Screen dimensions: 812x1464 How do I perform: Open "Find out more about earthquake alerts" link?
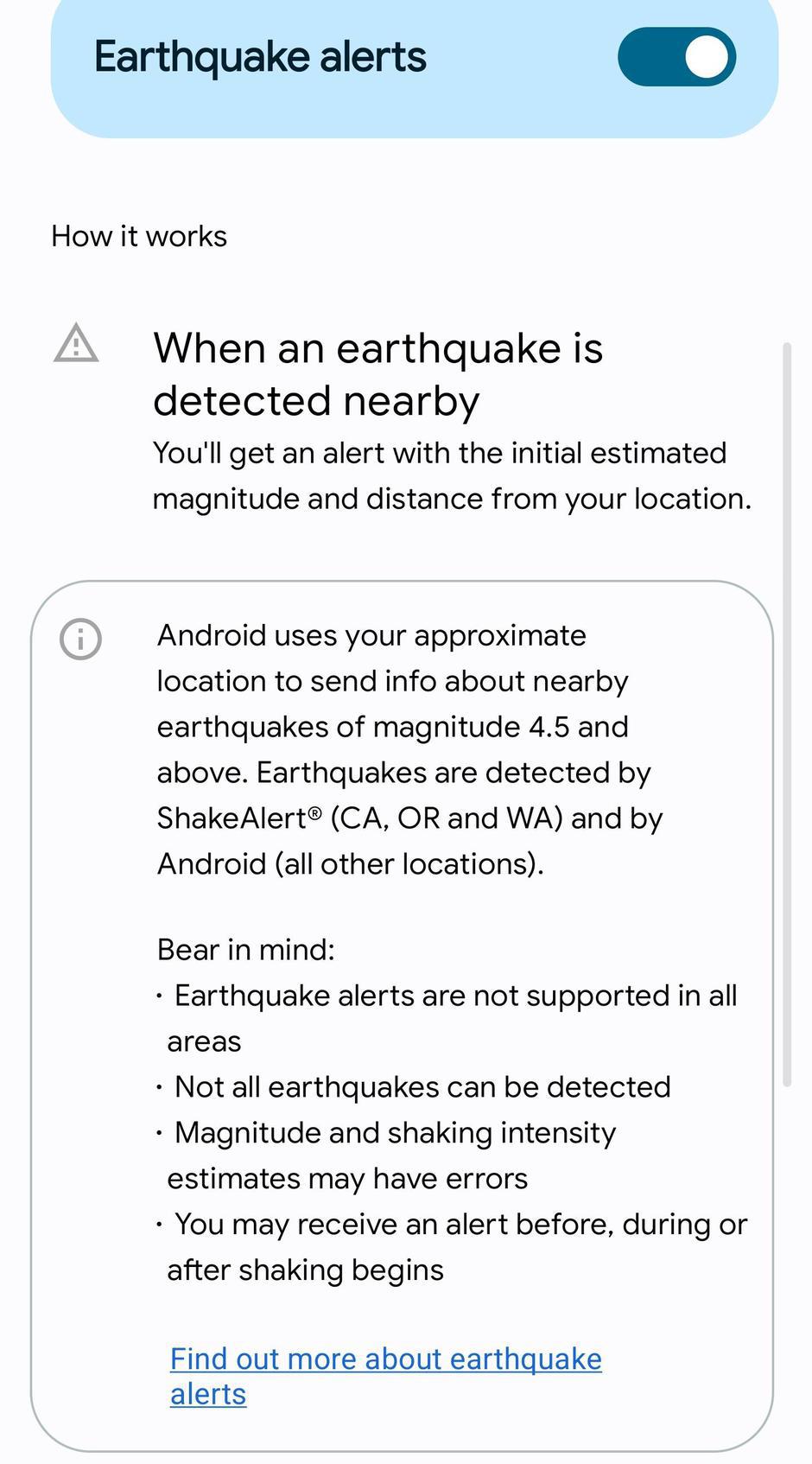click(x=385, y=1359)
